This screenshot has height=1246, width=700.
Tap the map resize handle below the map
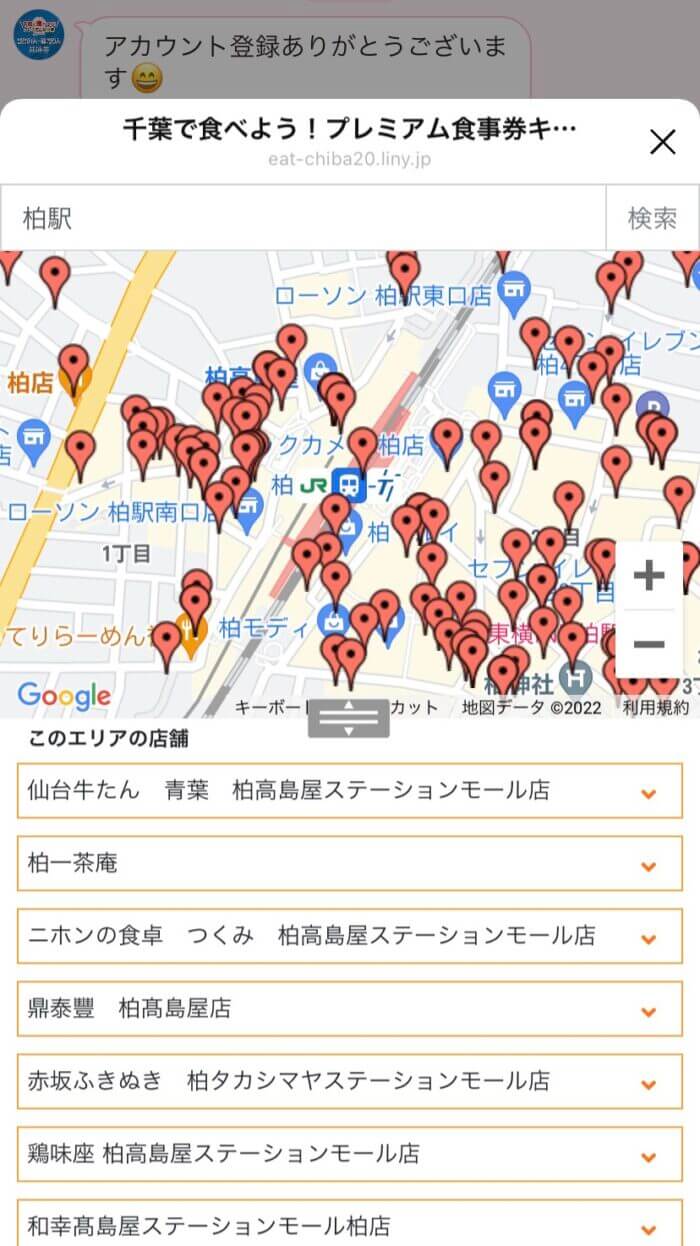coord(348,718)
